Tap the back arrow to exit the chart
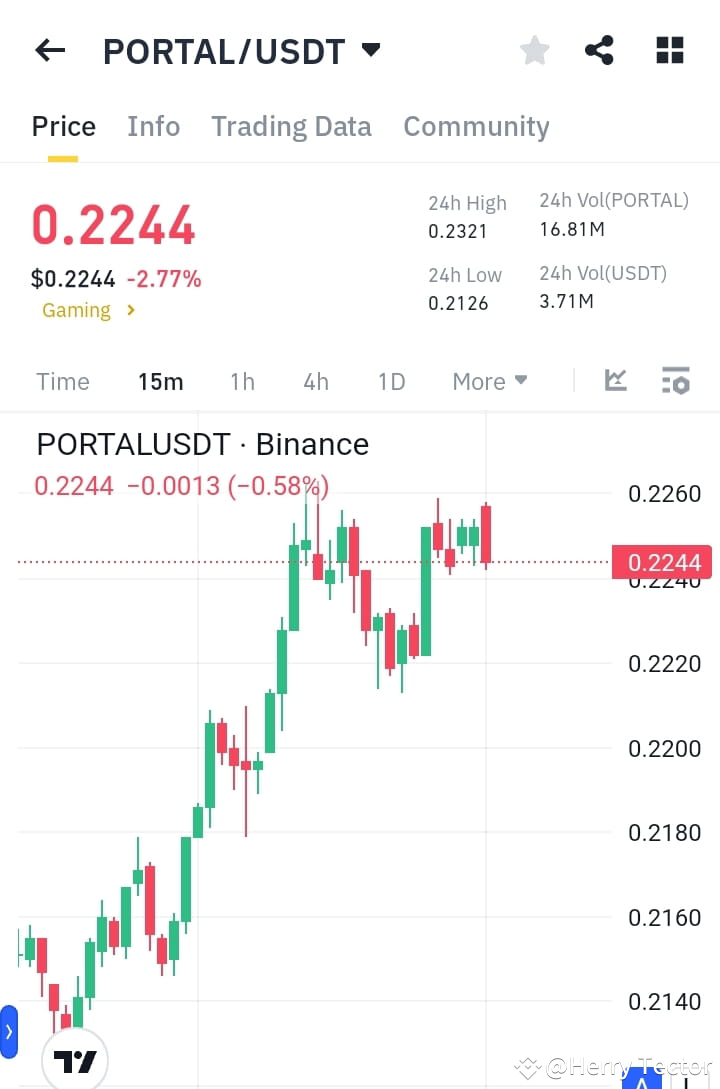The image size is (720, 1089). 48,50
